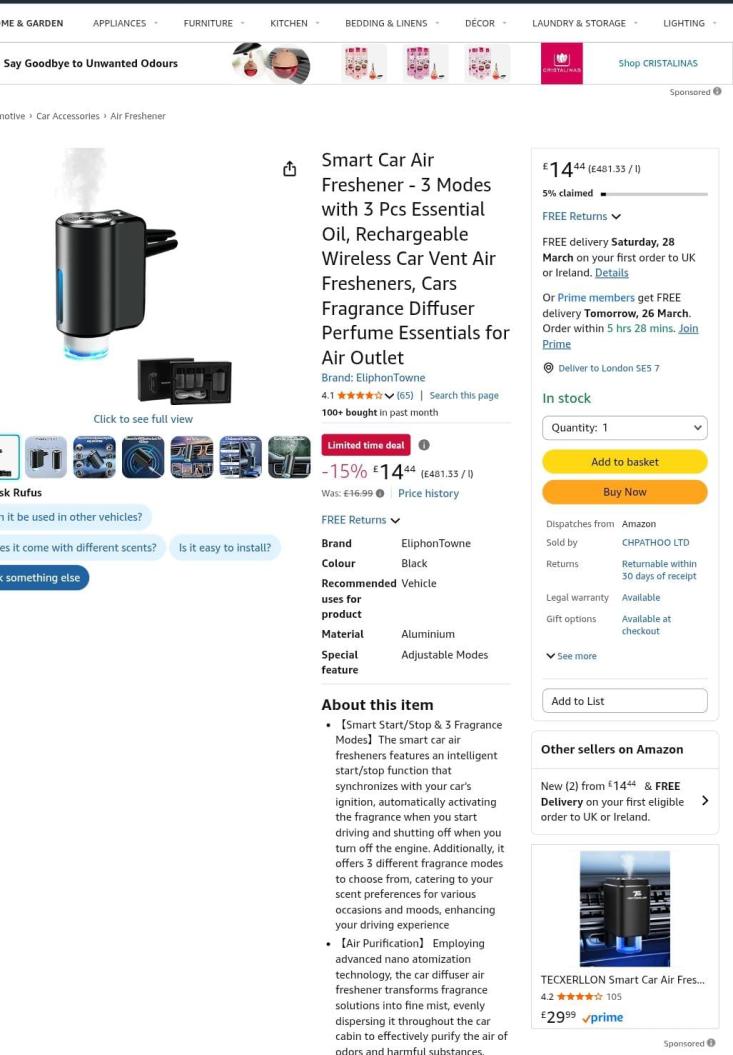Buy the air freshener now
Viewport: 733px width, 1055px height.
(x=624, y=492)
